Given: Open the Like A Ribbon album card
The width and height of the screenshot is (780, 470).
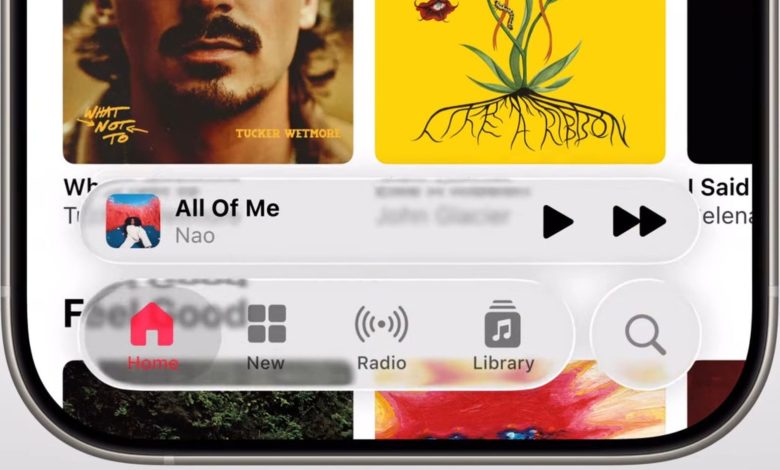Looking at the screenshot, I should click(x=520, y=80).
